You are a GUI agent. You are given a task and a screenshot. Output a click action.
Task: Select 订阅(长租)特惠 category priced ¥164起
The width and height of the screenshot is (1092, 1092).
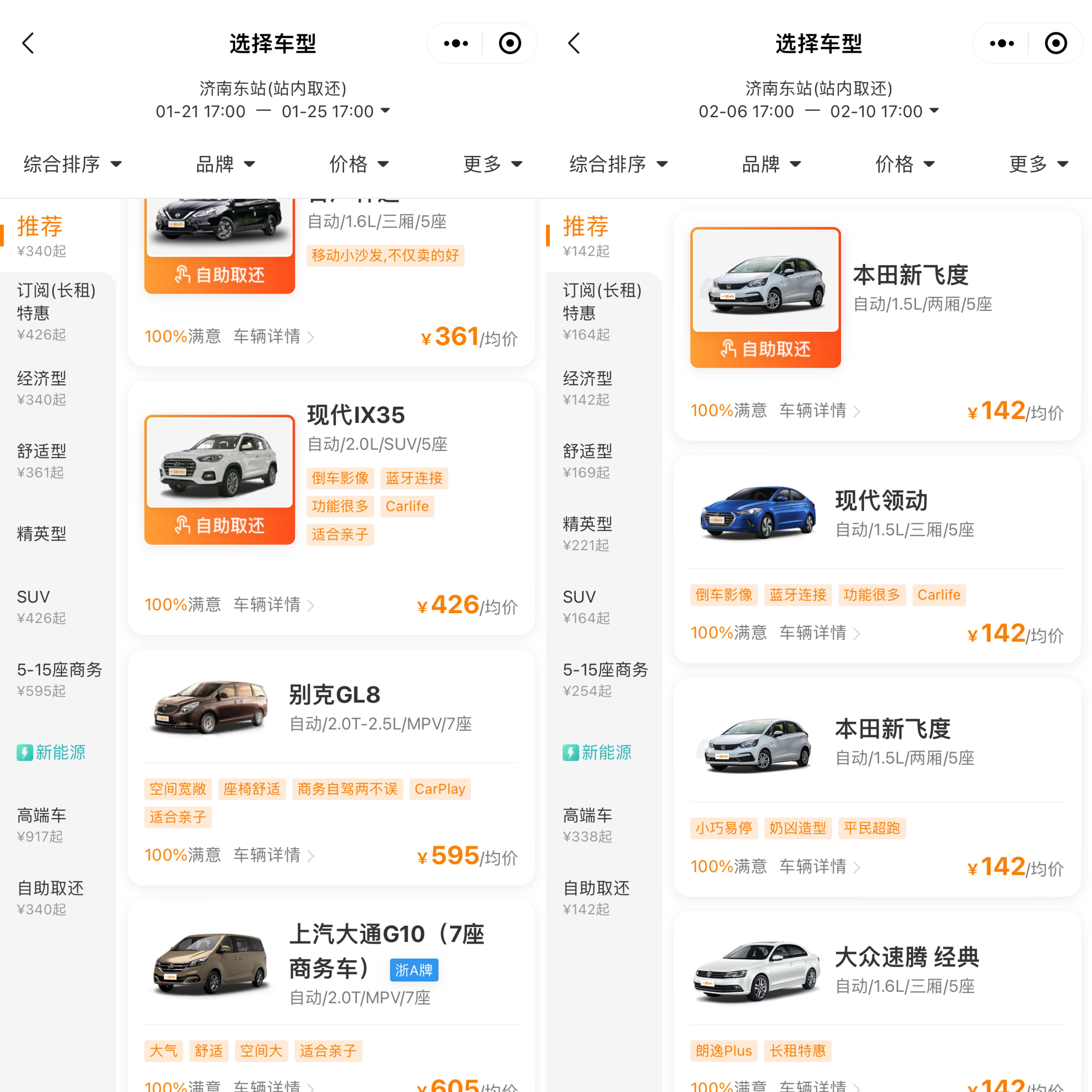coord(604,311)
